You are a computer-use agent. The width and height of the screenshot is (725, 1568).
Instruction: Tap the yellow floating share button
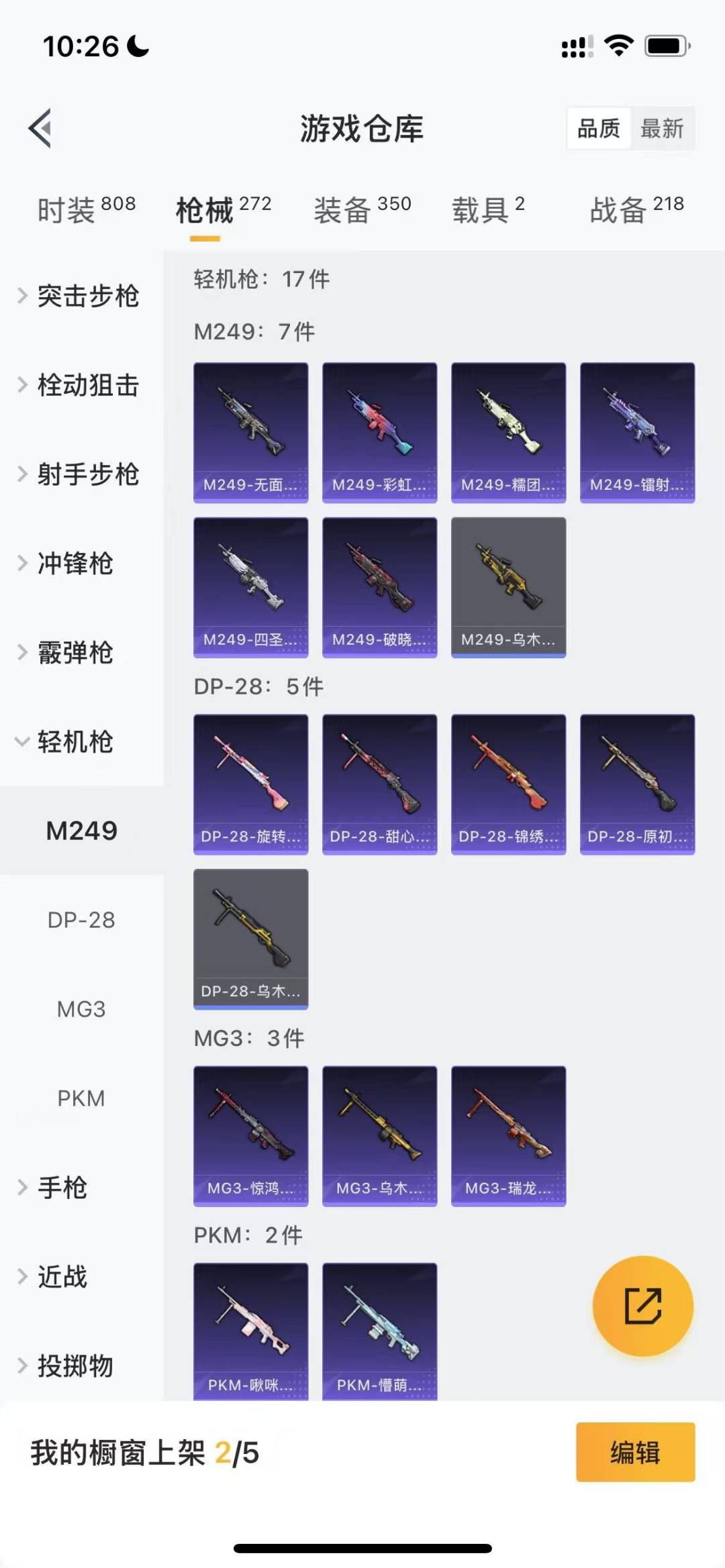click(643, 1306)
